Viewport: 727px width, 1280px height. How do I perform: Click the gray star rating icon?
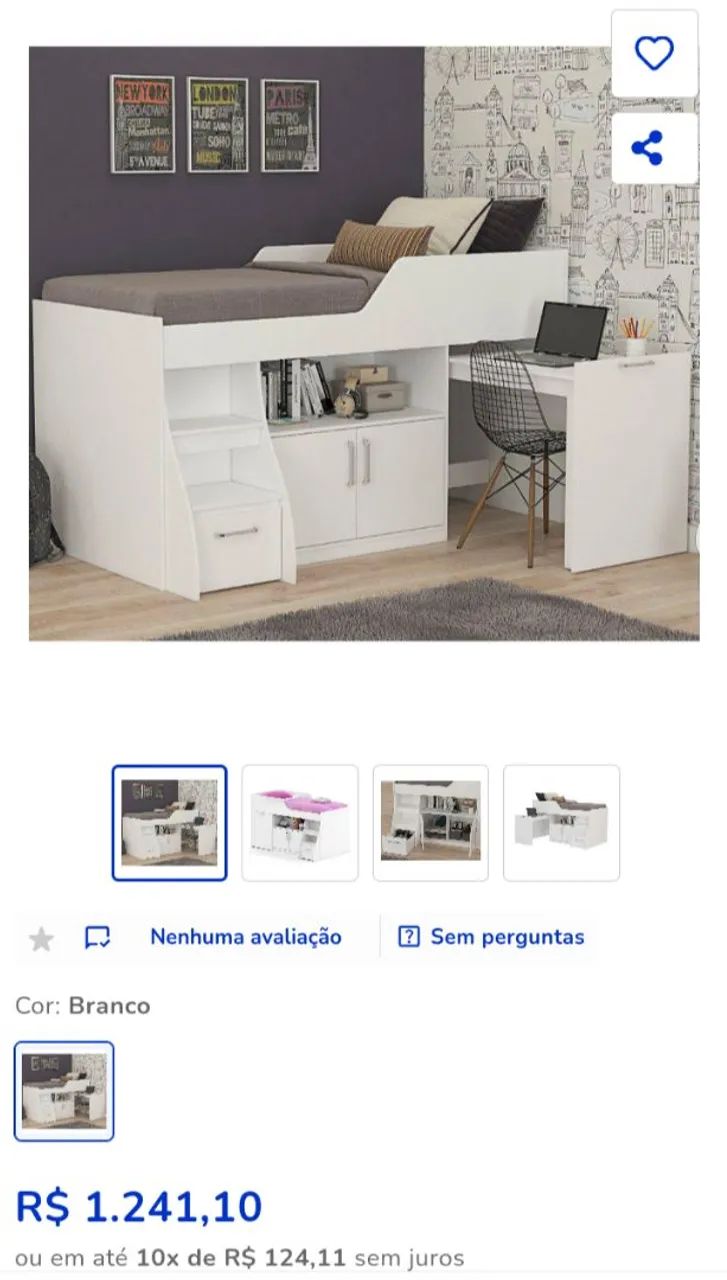pos(42,937)
